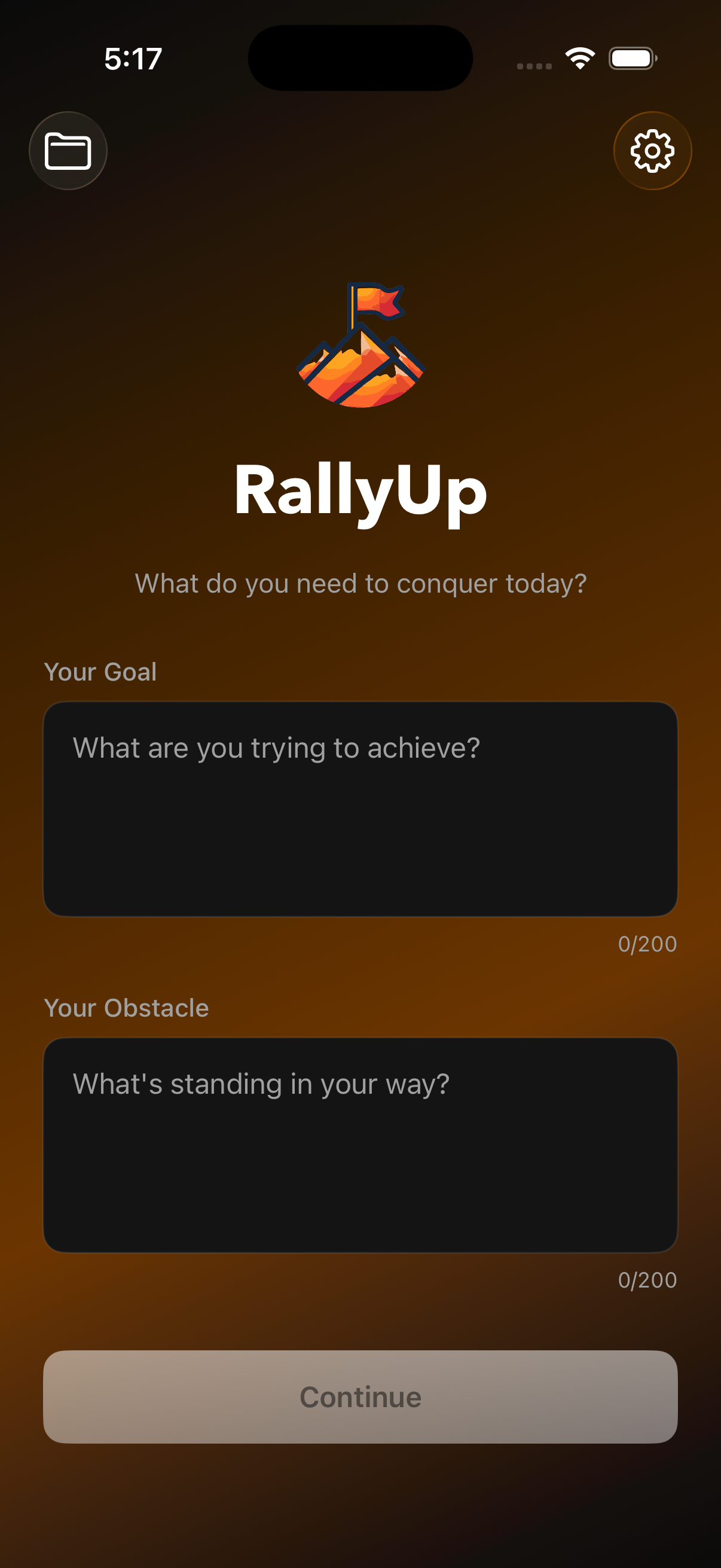Click the goal character counter 0/200
This screenshot has width=721, height=1568.
coord(647,944)
